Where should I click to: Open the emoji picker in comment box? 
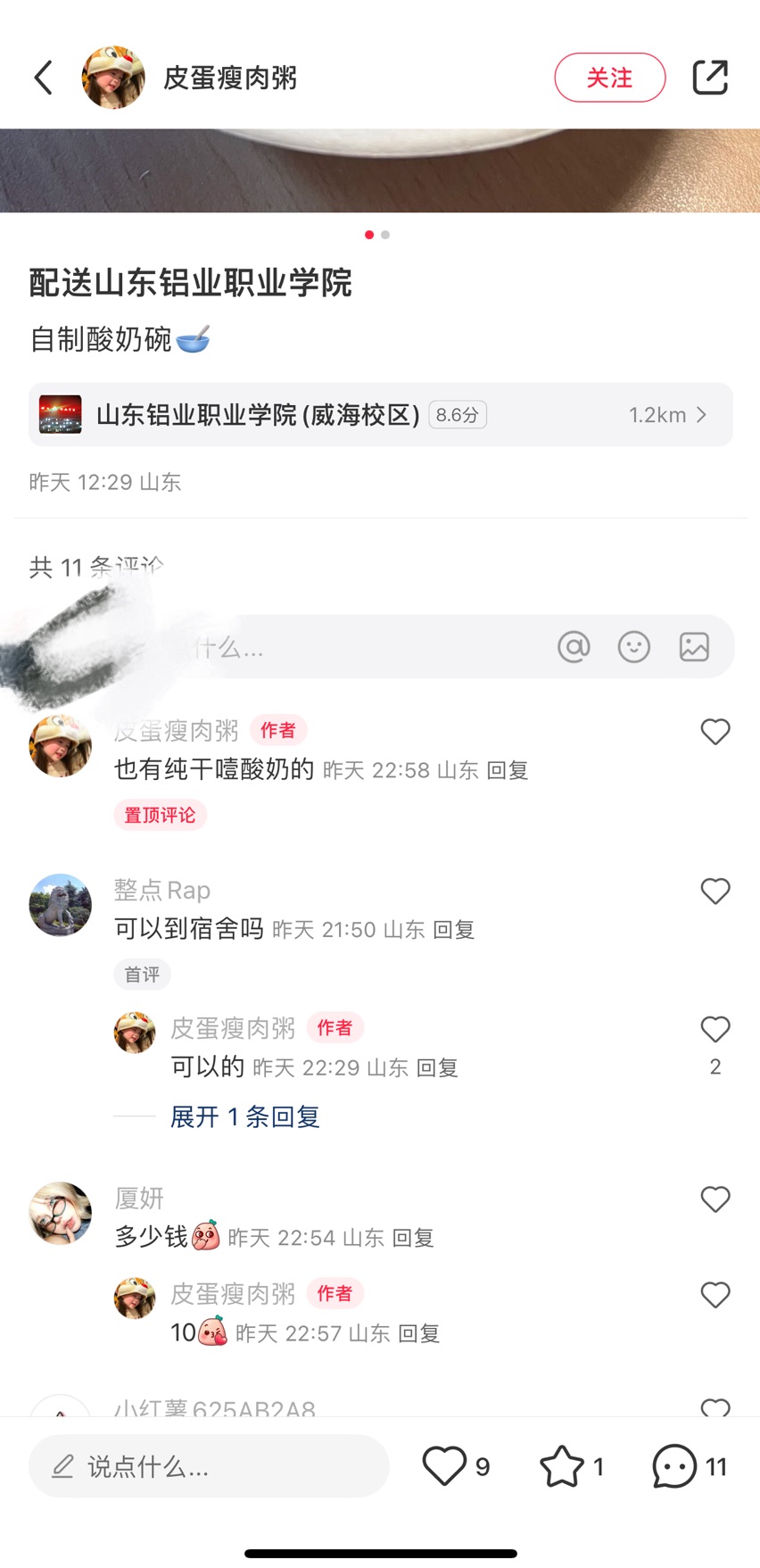tap(634, 646)
